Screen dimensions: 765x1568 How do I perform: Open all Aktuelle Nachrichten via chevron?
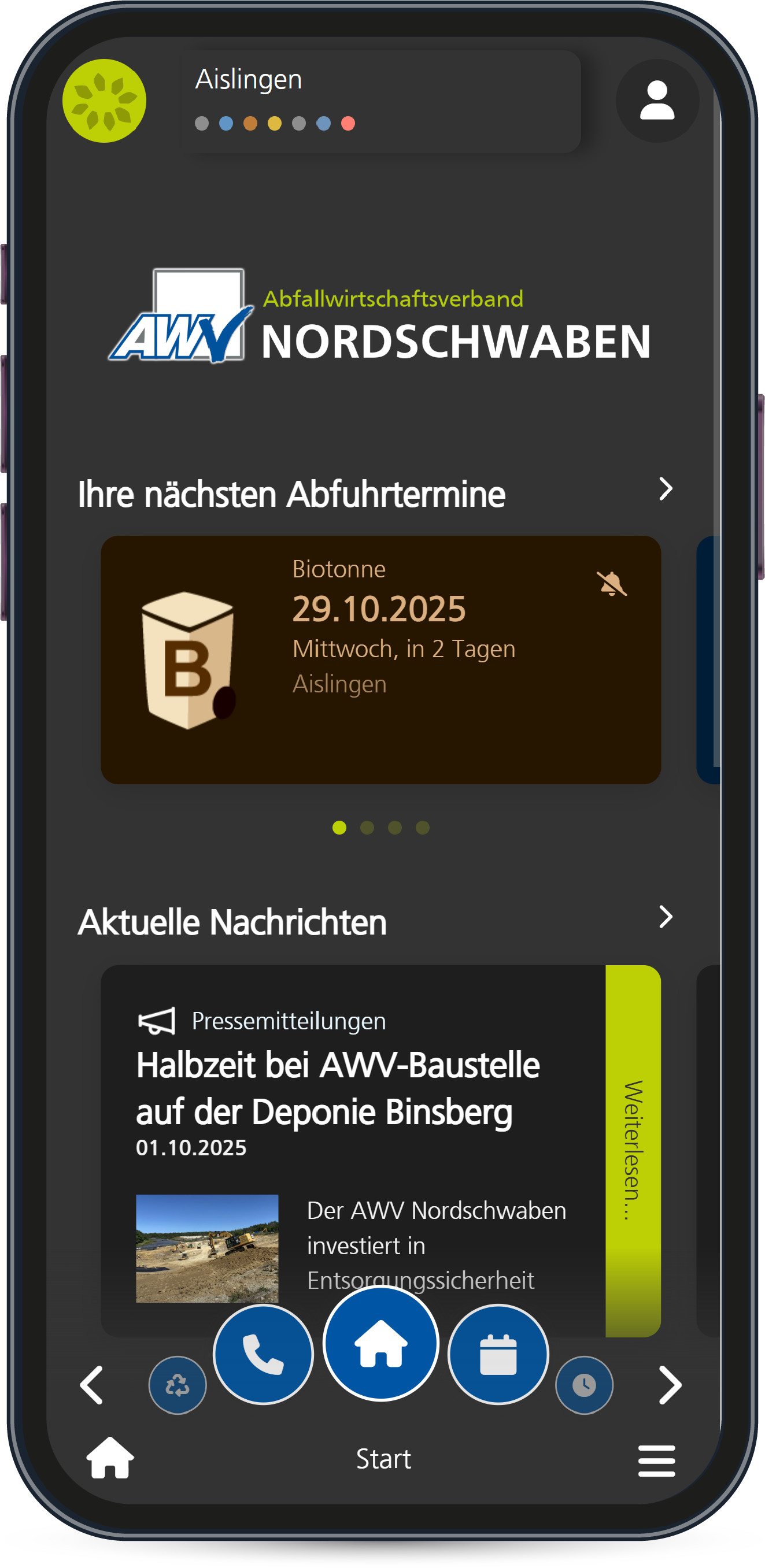pyautogui.click(x=665, y=917)
